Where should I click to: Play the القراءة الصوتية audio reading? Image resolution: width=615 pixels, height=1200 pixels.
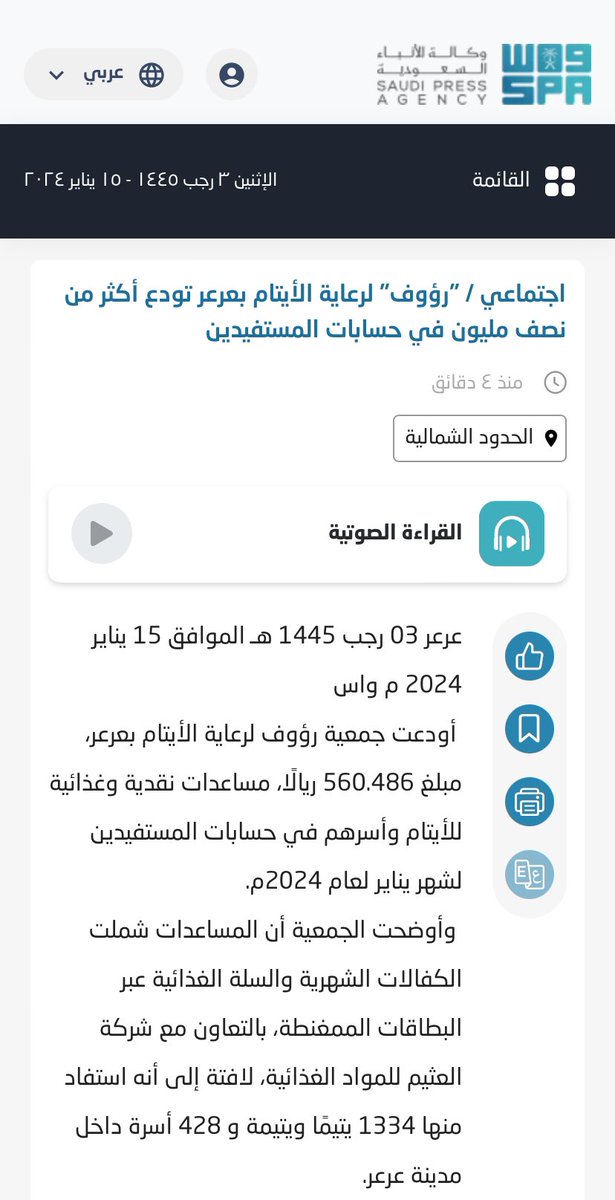click(x=101, y=534)
